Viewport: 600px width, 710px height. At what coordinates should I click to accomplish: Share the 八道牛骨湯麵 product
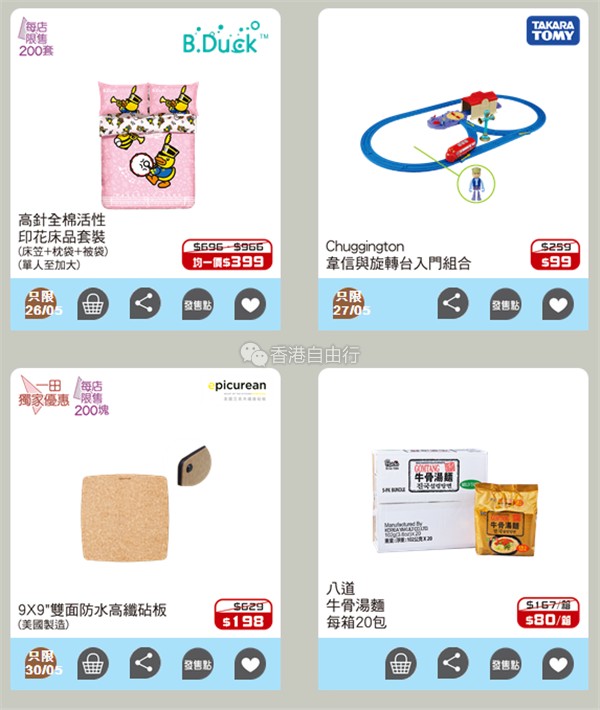[453, 664]
